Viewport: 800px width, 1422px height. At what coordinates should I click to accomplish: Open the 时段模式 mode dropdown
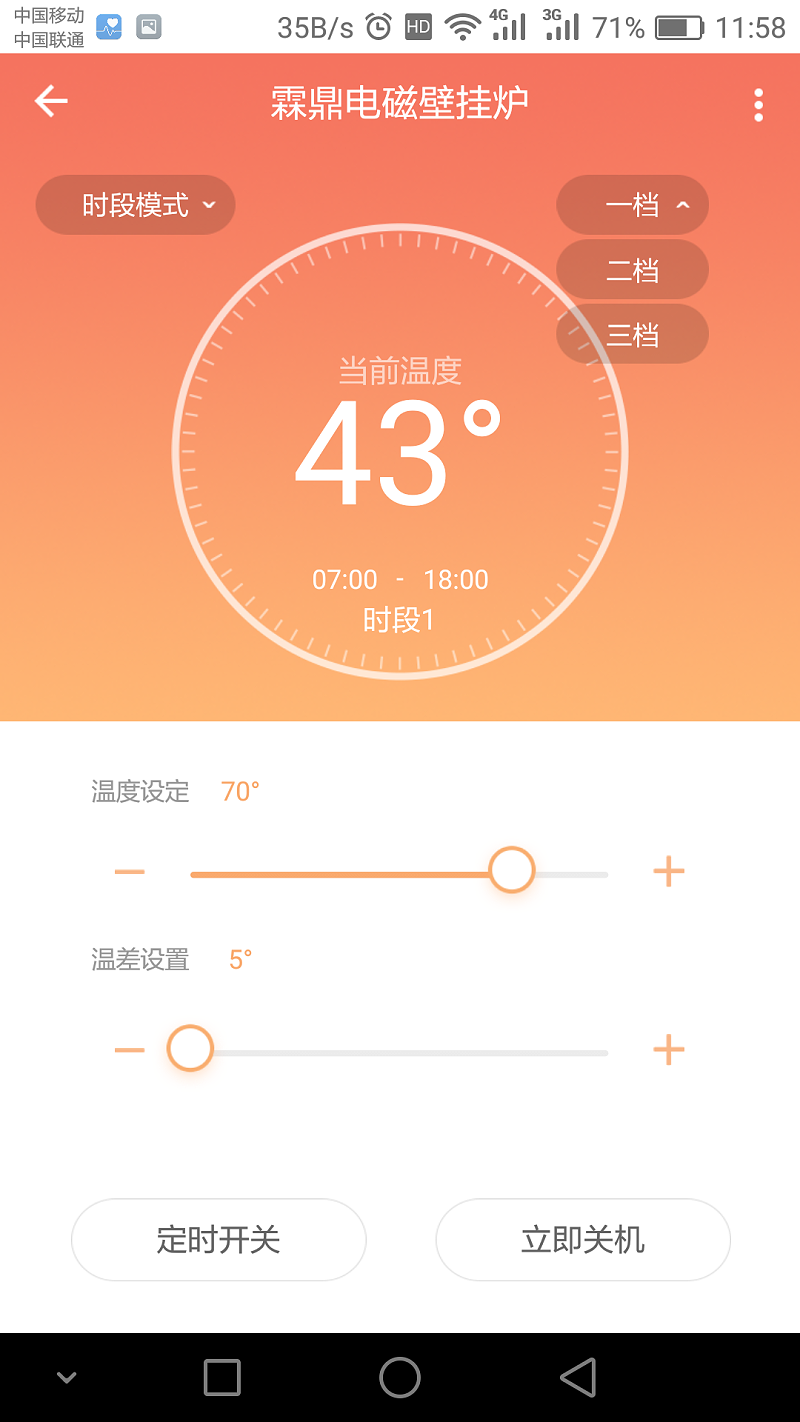(x=135, y=204)
